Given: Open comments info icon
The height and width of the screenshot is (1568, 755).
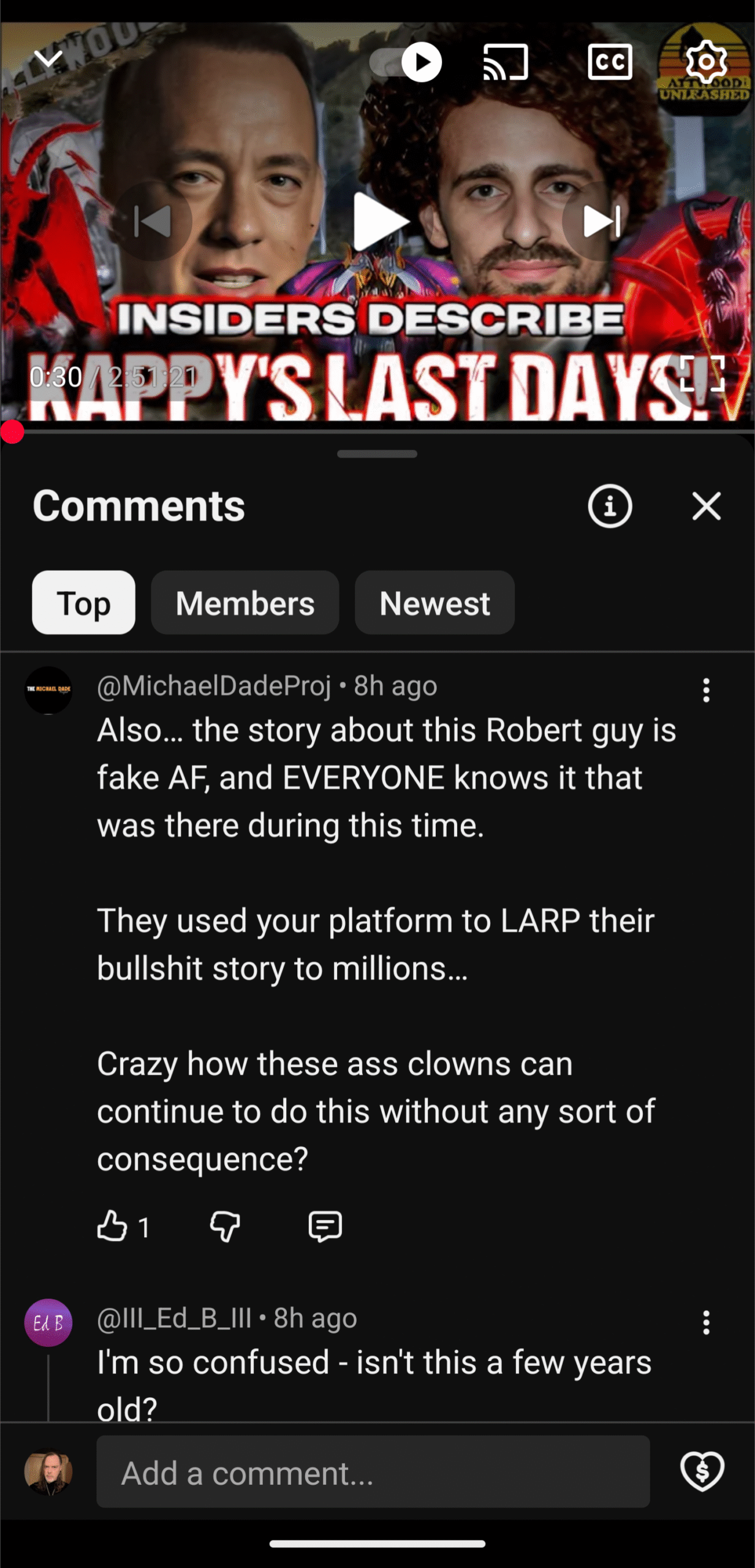Looking at the screenshot, I should point(610,507).
